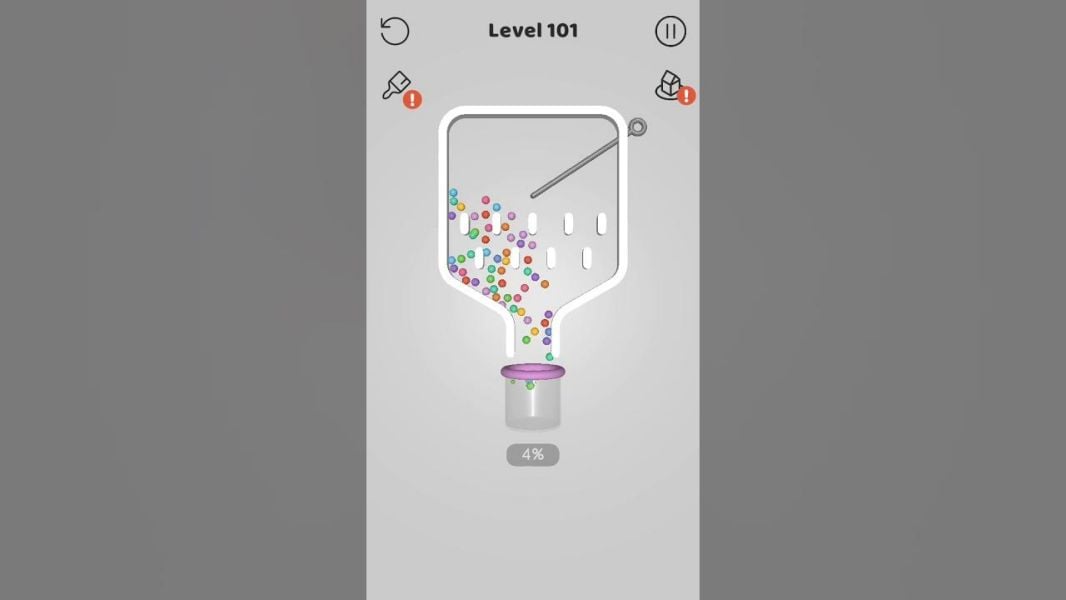
Task: Restart the level with the undo arrow
Action: click(395, 31)
